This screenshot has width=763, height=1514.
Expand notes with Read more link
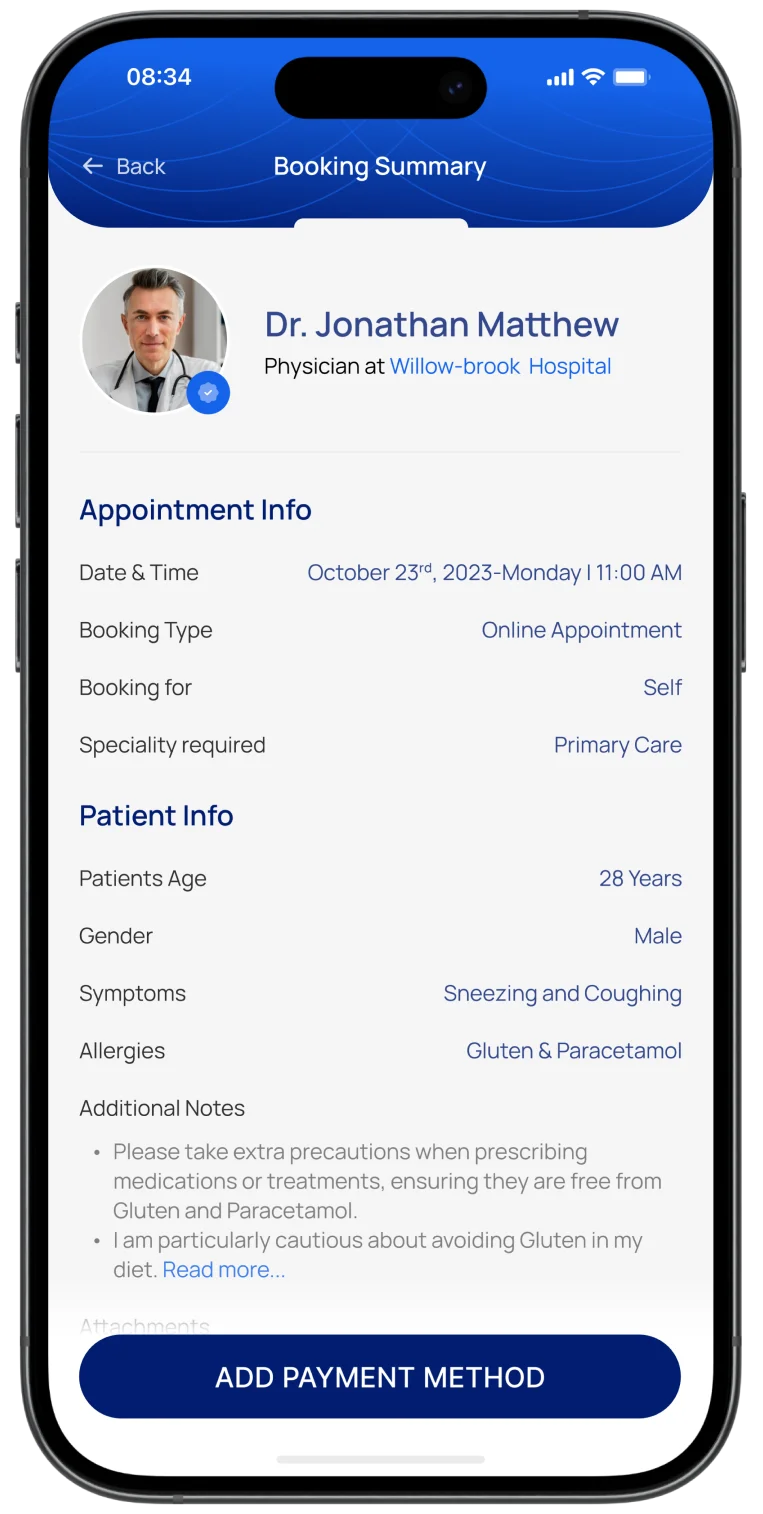[x=224, y=1270]
